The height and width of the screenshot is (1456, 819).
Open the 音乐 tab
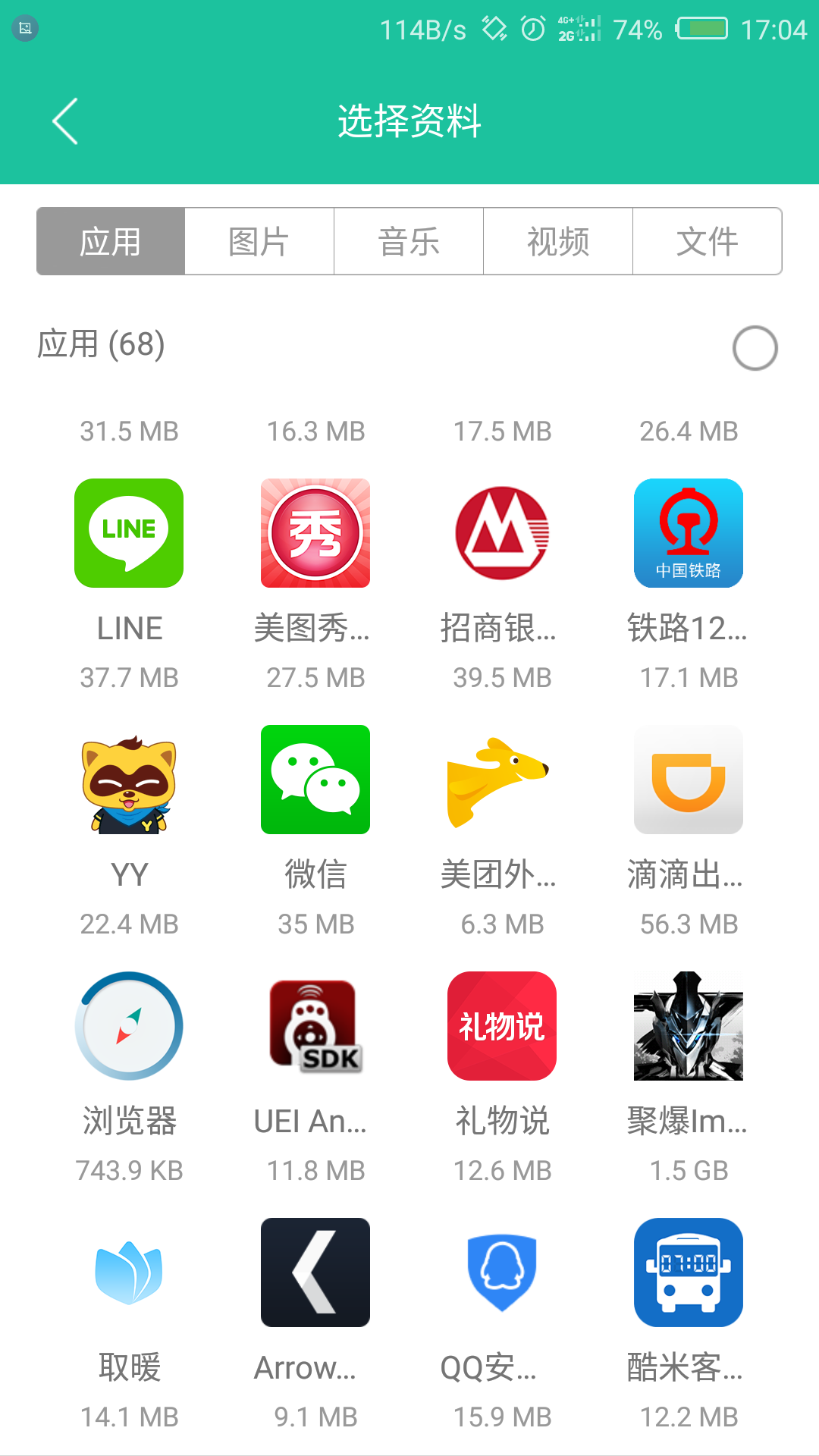coord(409,240)
